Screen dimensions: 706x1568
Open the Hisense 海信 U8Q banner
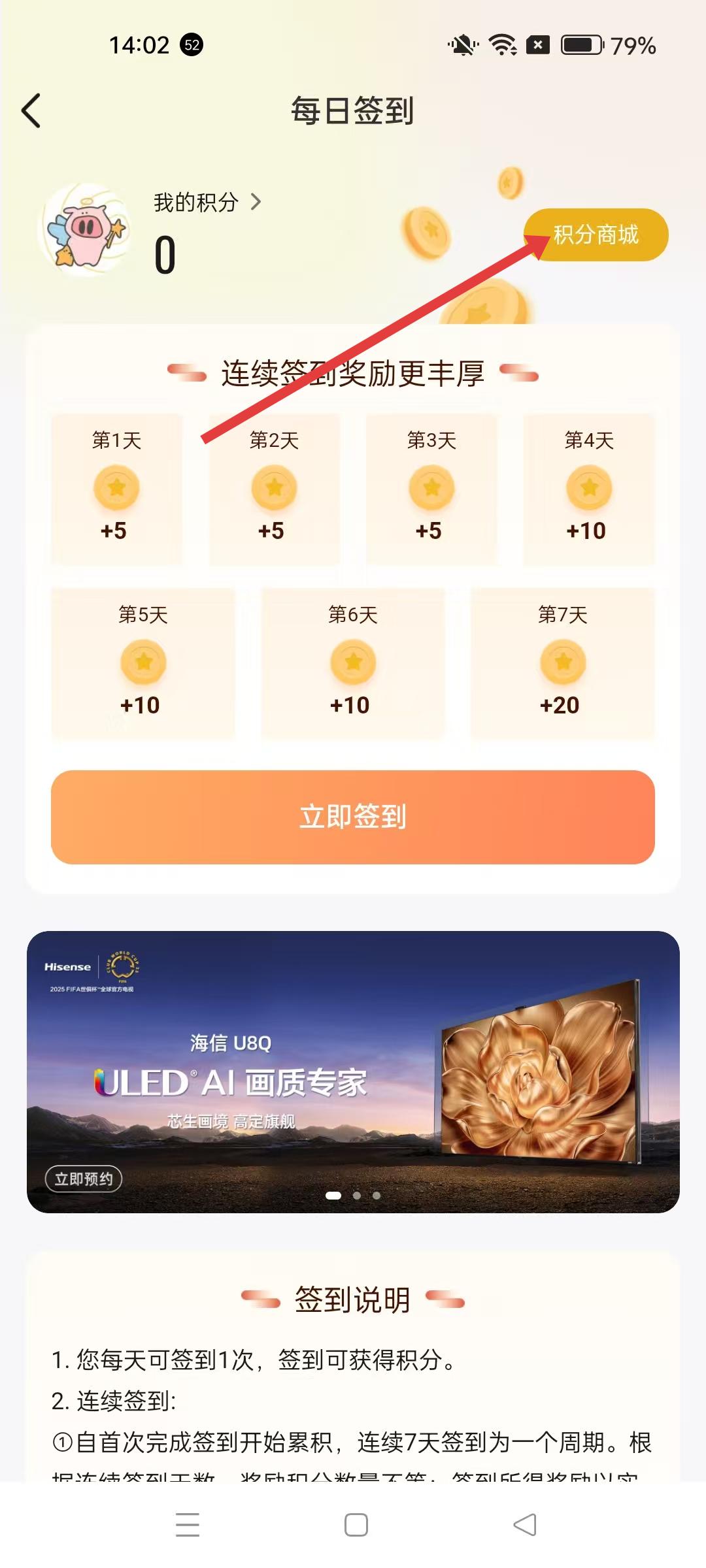tap(353, 1058)
